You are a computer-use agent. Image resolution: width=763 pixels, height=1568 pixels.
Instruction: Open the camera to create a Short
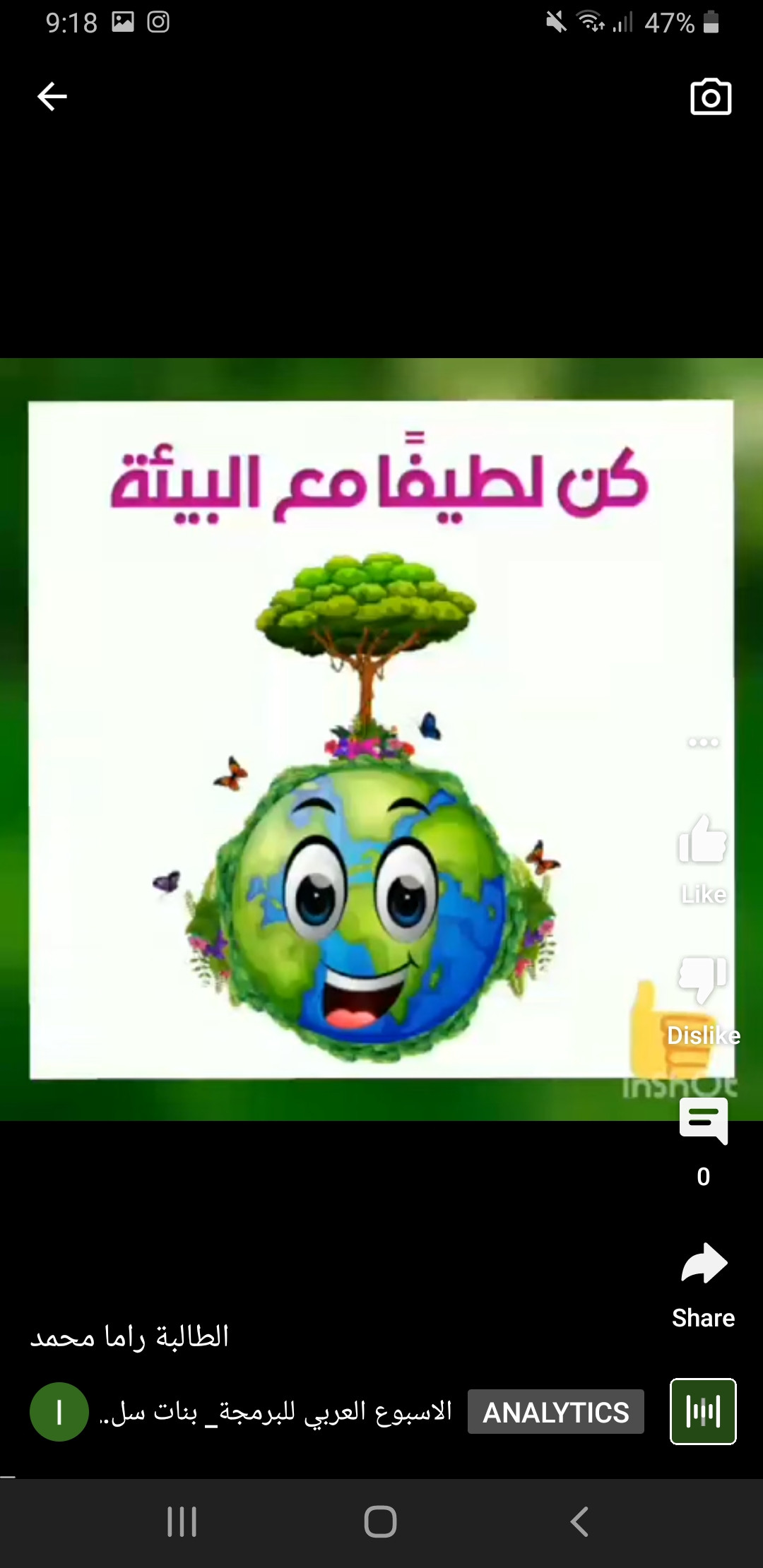click(x=710, y=97)
